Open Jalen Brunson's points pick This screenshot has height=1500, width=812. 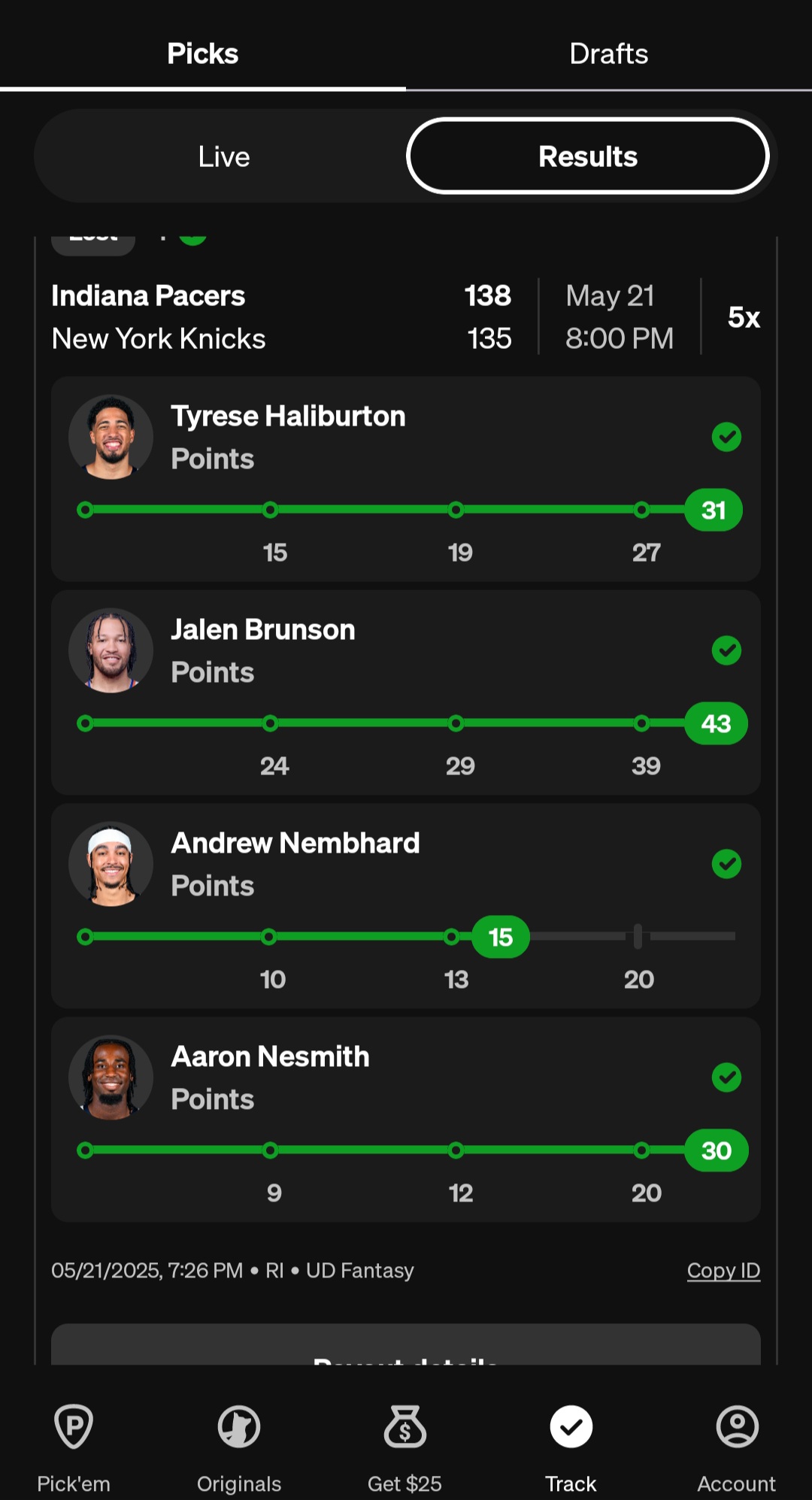point(406,692)
